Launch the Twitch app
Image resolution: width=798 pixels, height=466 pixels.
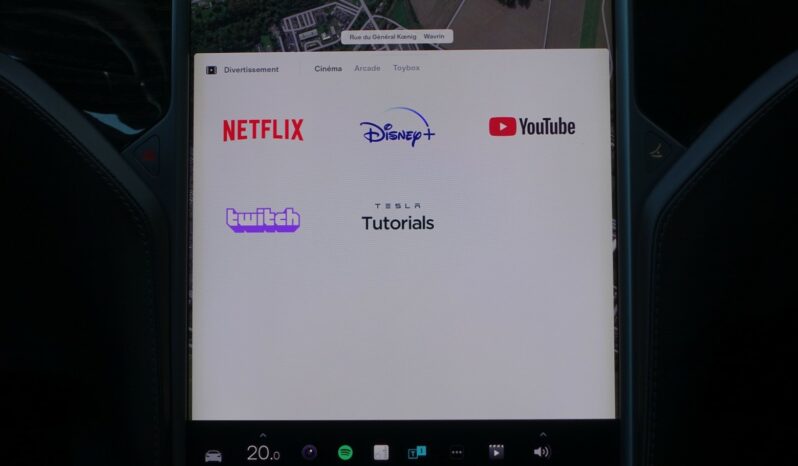tap(263, 219)
